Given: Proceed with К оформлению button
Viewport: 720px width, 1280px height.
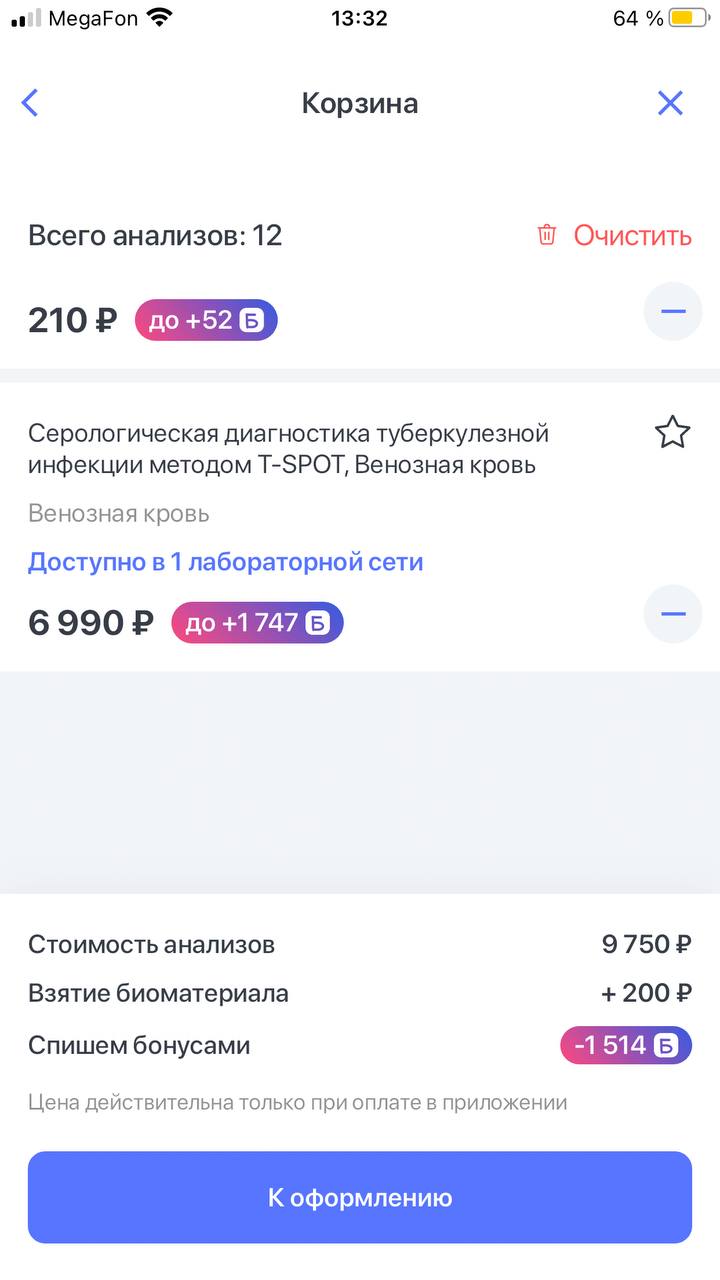Looking at the screenshot, I should 360,1197.
